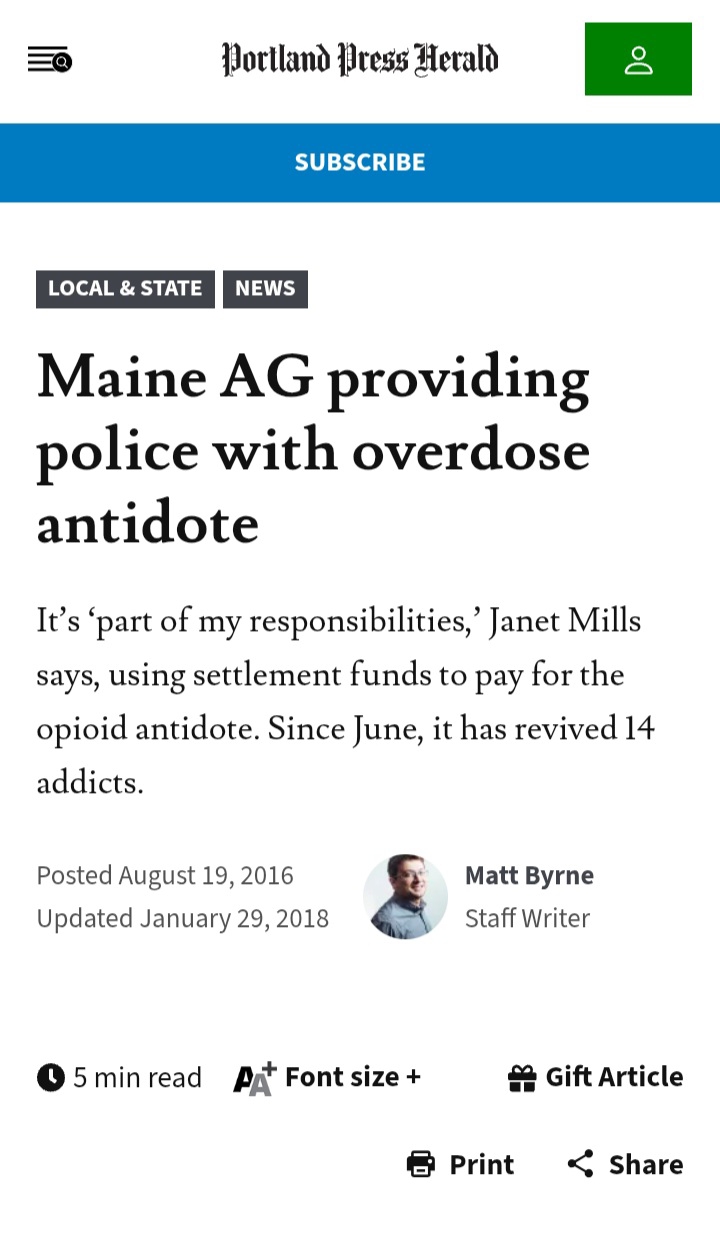Open the user account button

click(x=638, y=60)
